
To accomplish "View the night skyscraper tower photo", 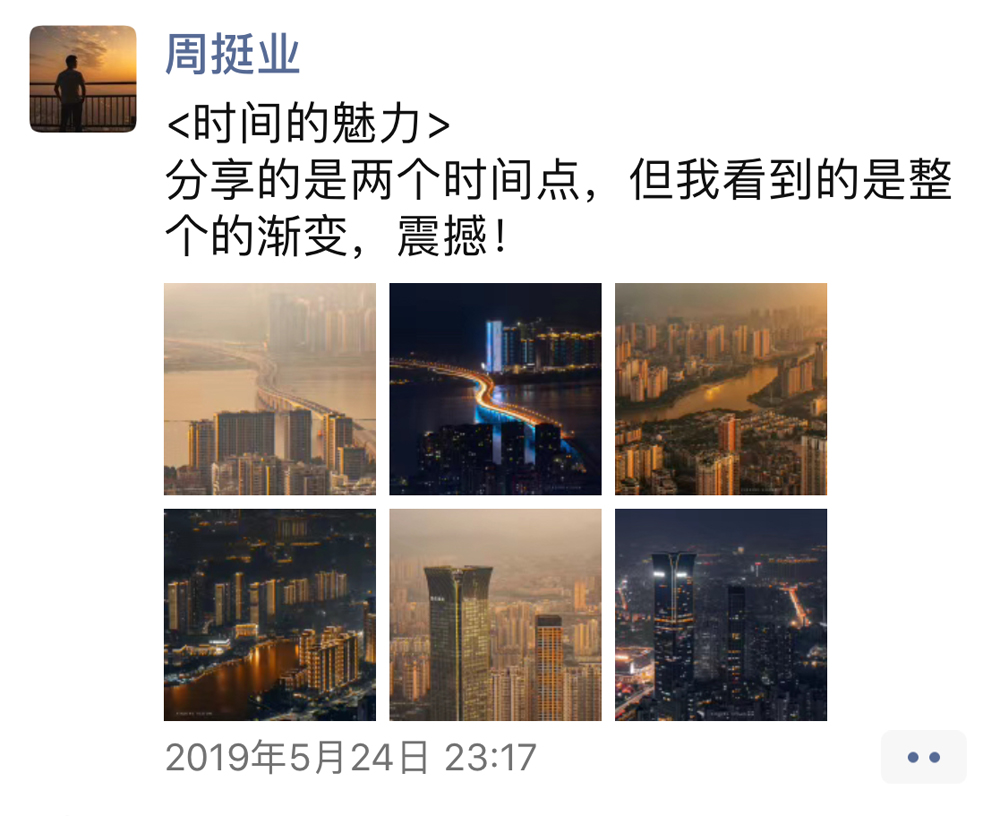I will [x=721, y=615].
